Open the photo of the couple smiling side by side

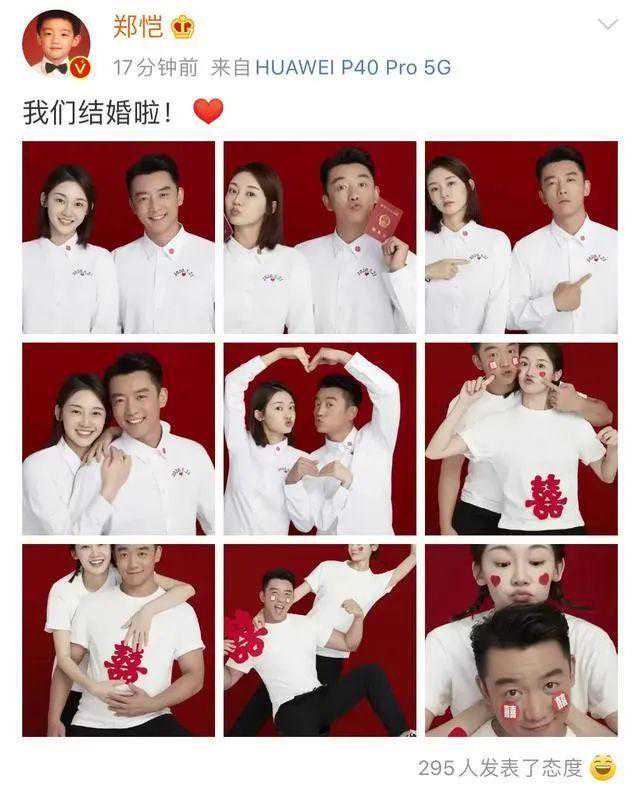click(x=118, y=237)
